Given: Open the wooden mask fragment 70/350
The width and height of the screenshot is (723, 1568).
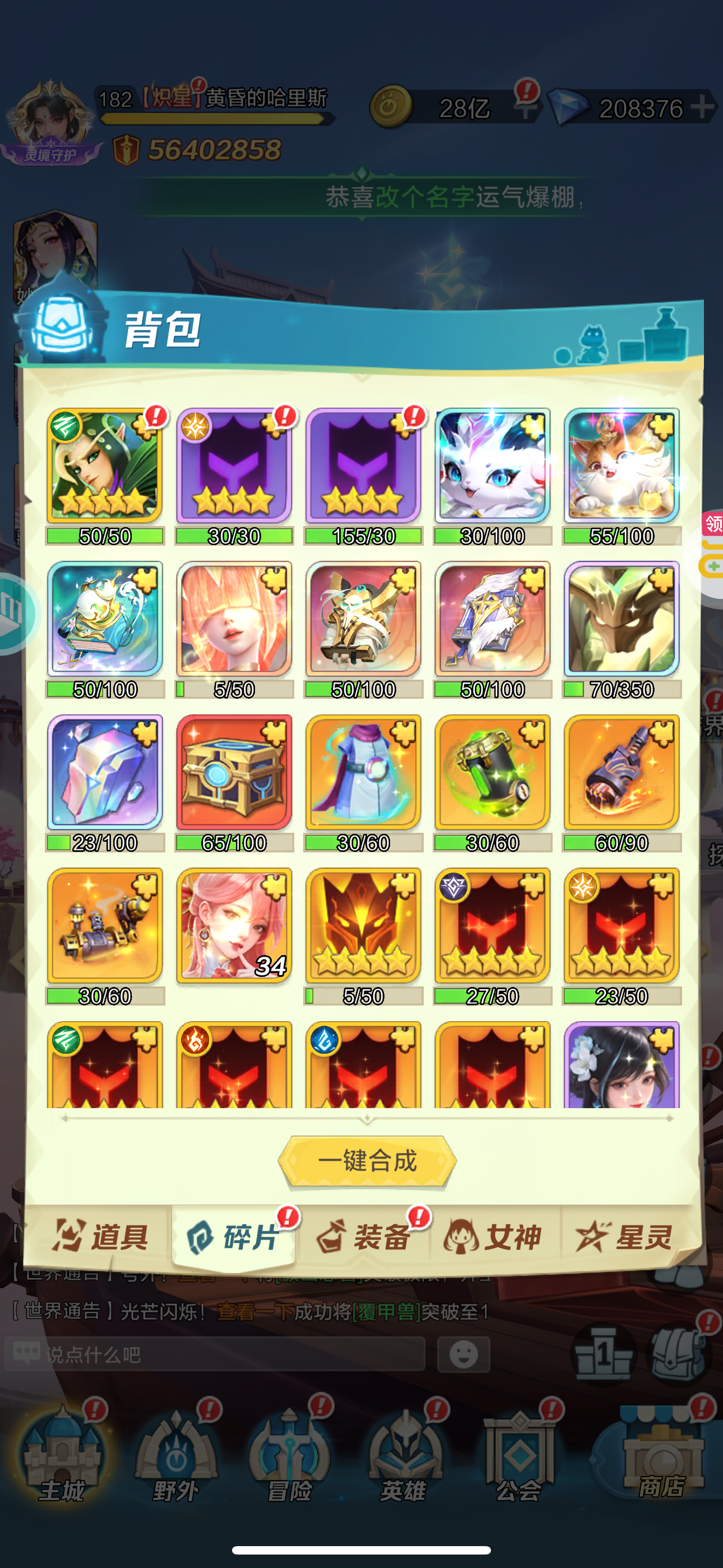Looking at the screenshot, I should (622, 620).
